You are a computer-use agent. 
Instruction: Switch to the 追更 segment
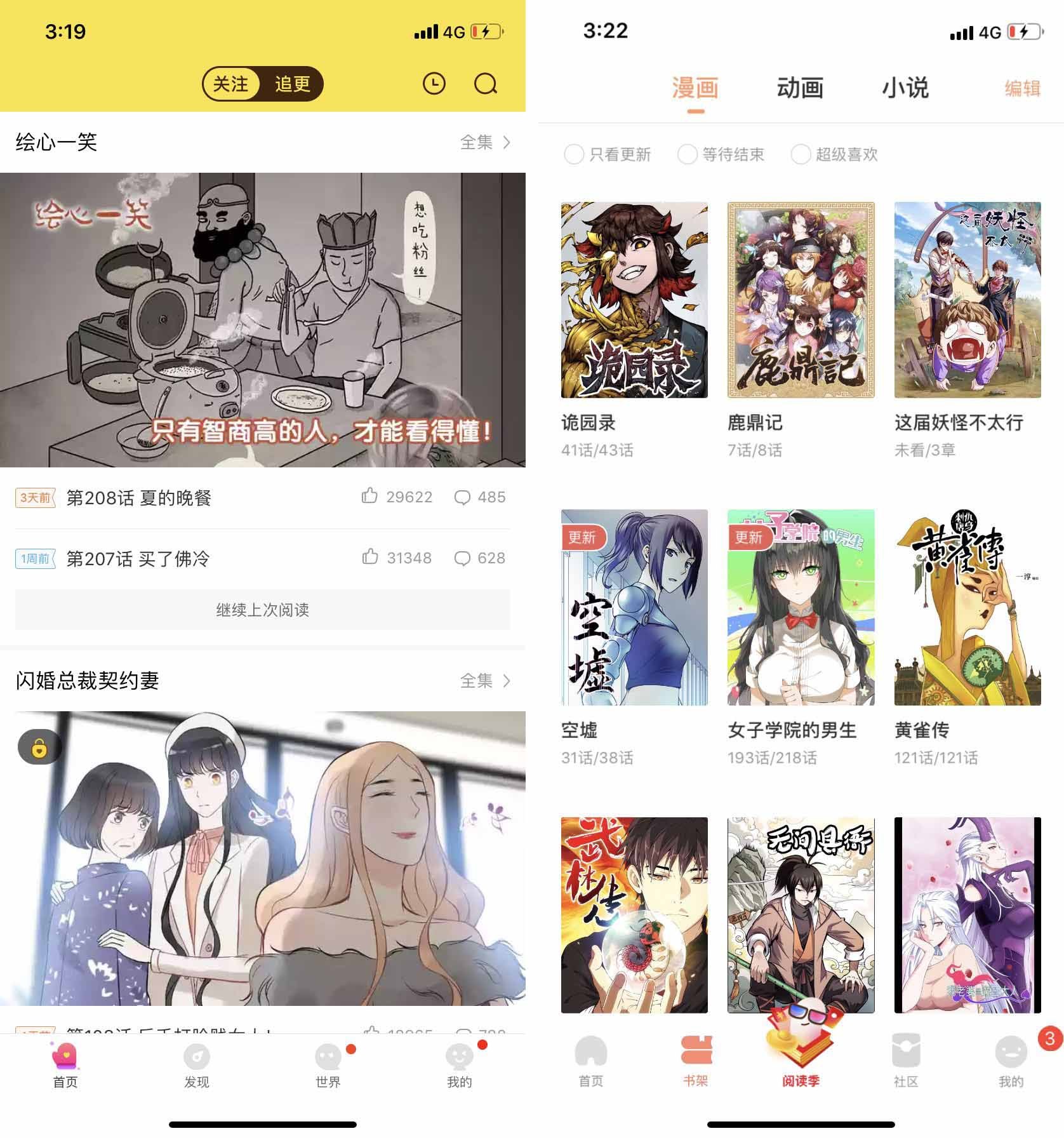tap(292, 84)
